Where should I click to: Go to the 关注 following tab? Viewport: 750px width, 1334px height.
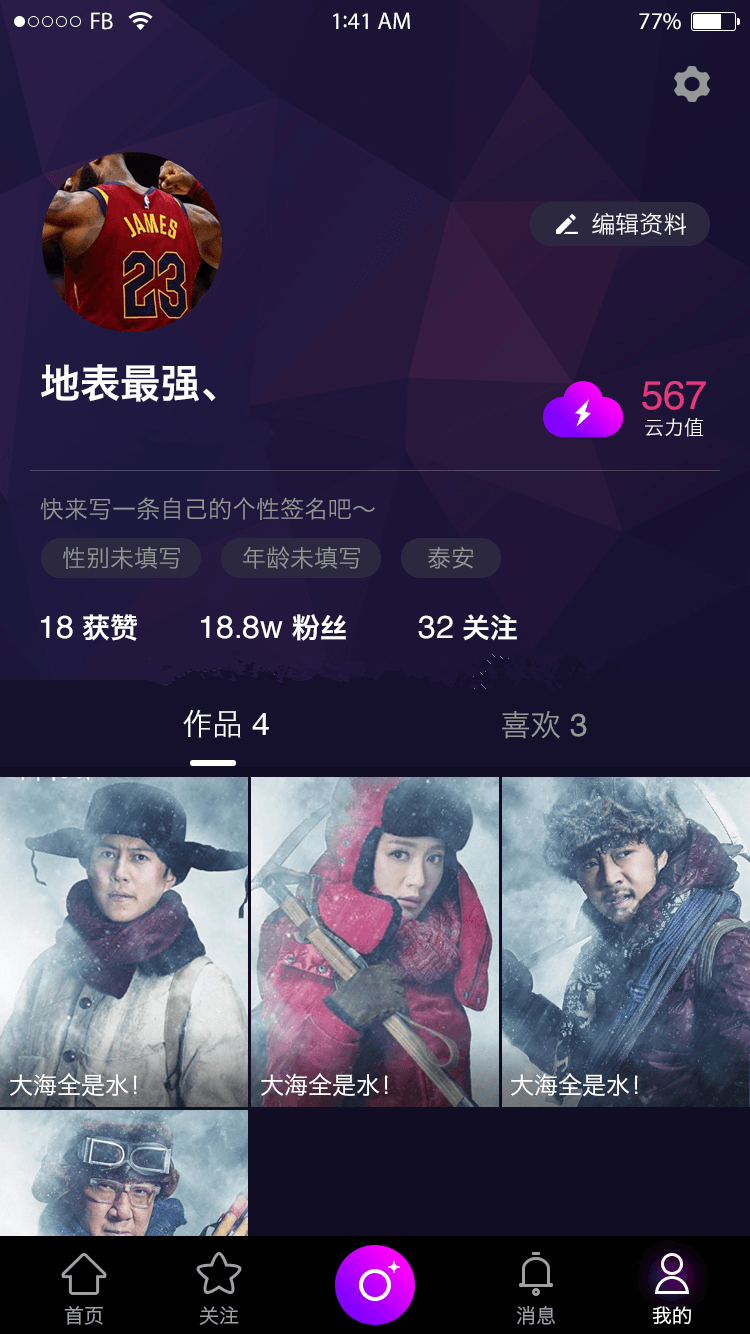coord(218,1288)
